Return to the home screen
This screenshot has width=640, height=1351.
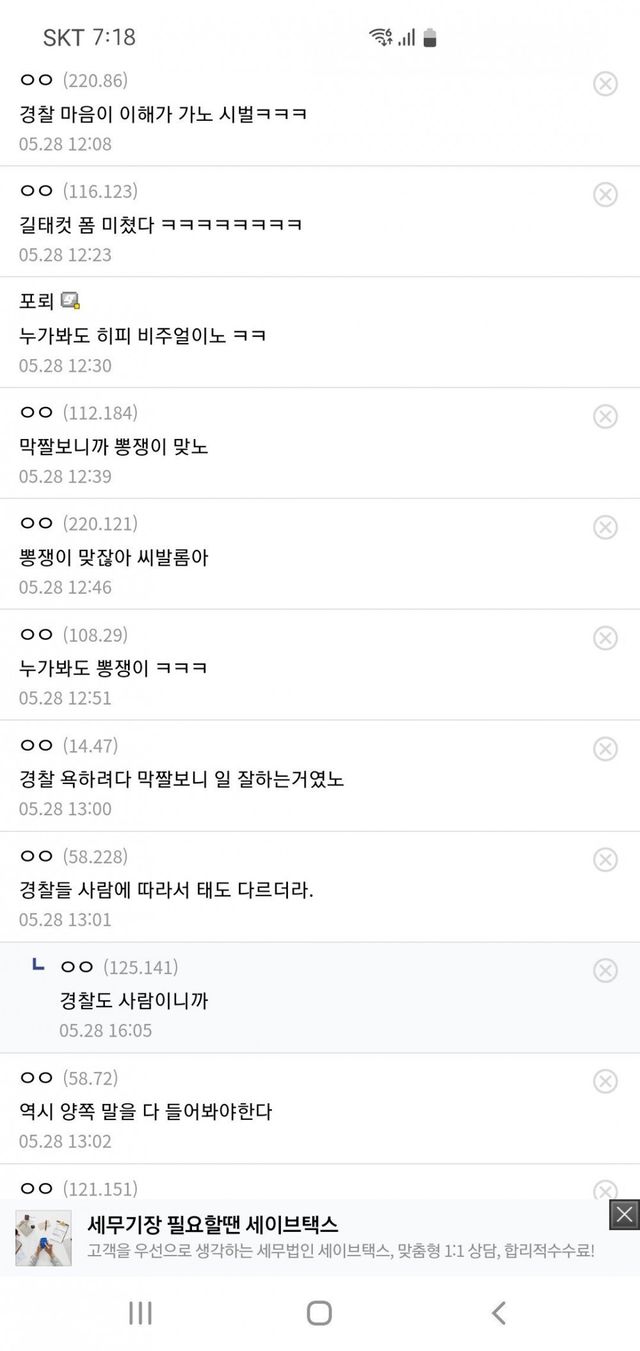tap(319, 1312)
